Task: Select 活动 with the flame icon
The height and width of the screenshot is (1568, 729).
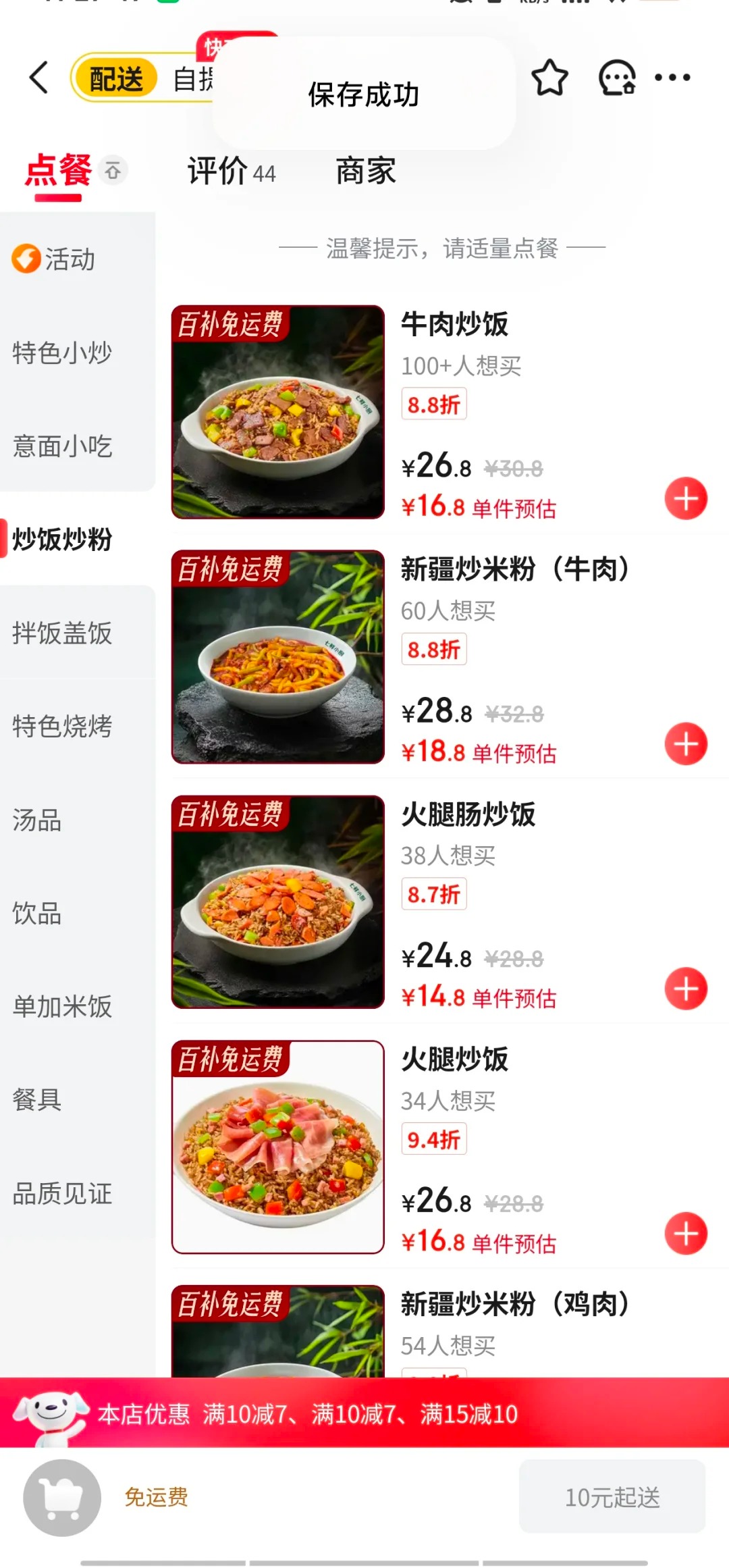Action: tap(66, 259)
